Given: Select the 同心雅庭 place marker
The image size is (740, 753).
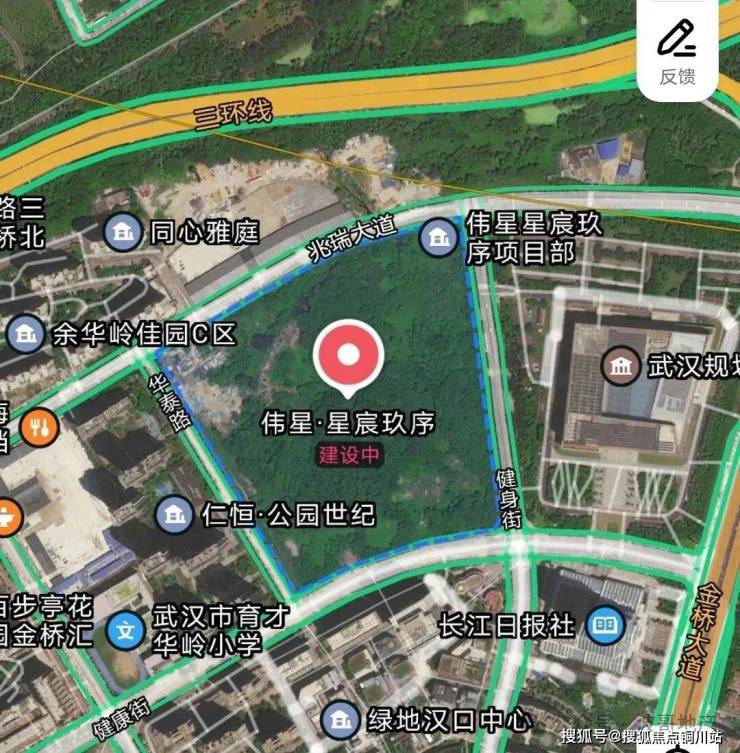Looking at the screenshot, I should [123, 233].
